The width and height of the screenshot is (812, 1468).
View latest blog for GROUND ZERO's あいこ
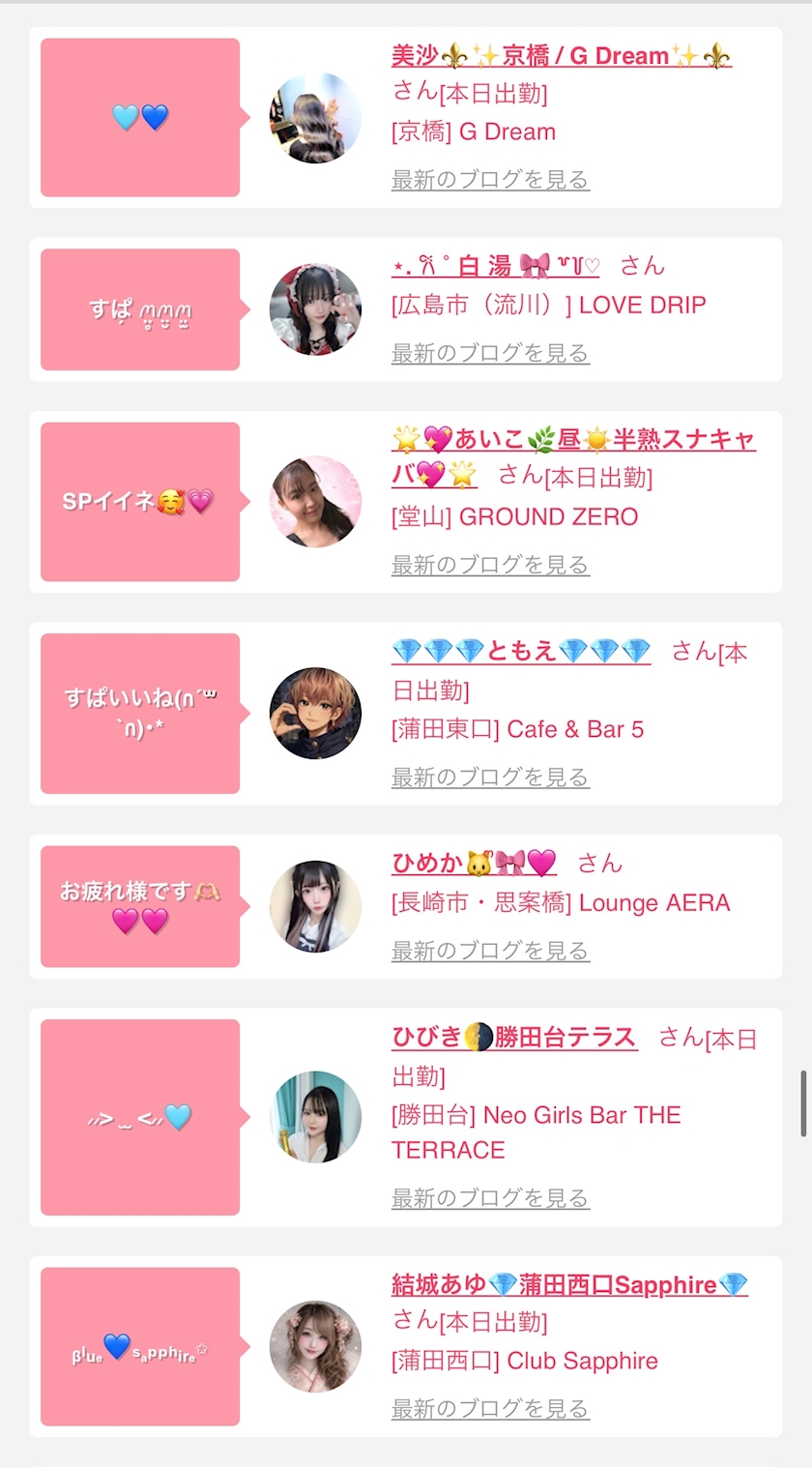490,565
